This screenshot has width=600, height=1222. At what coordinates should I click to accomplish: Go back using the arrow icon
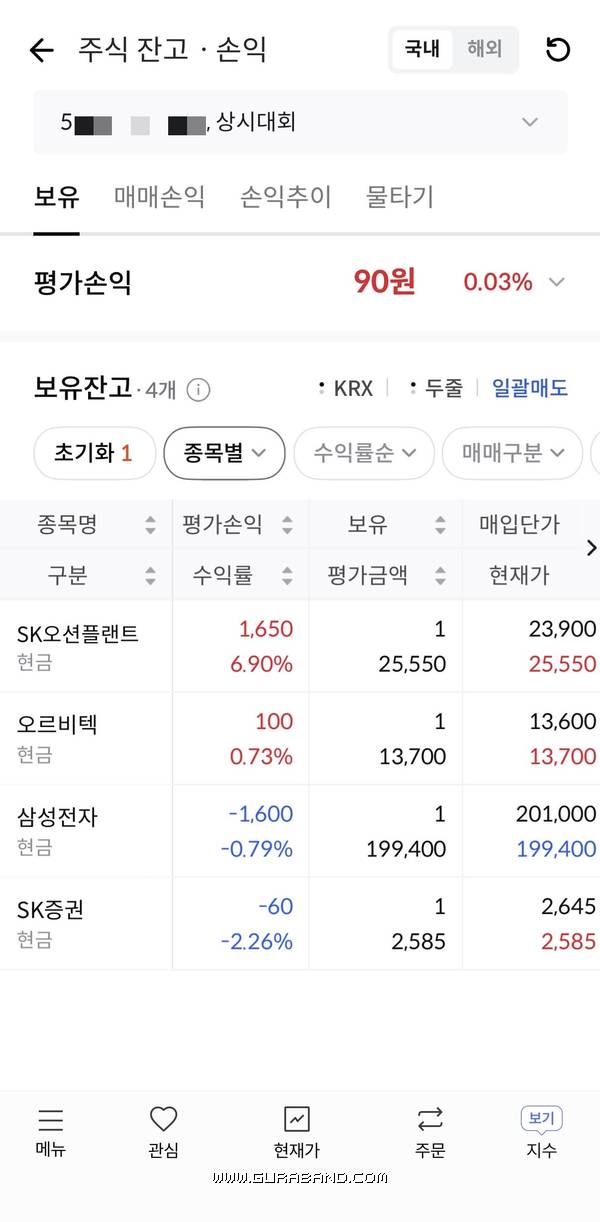click(x=41, y=50)
